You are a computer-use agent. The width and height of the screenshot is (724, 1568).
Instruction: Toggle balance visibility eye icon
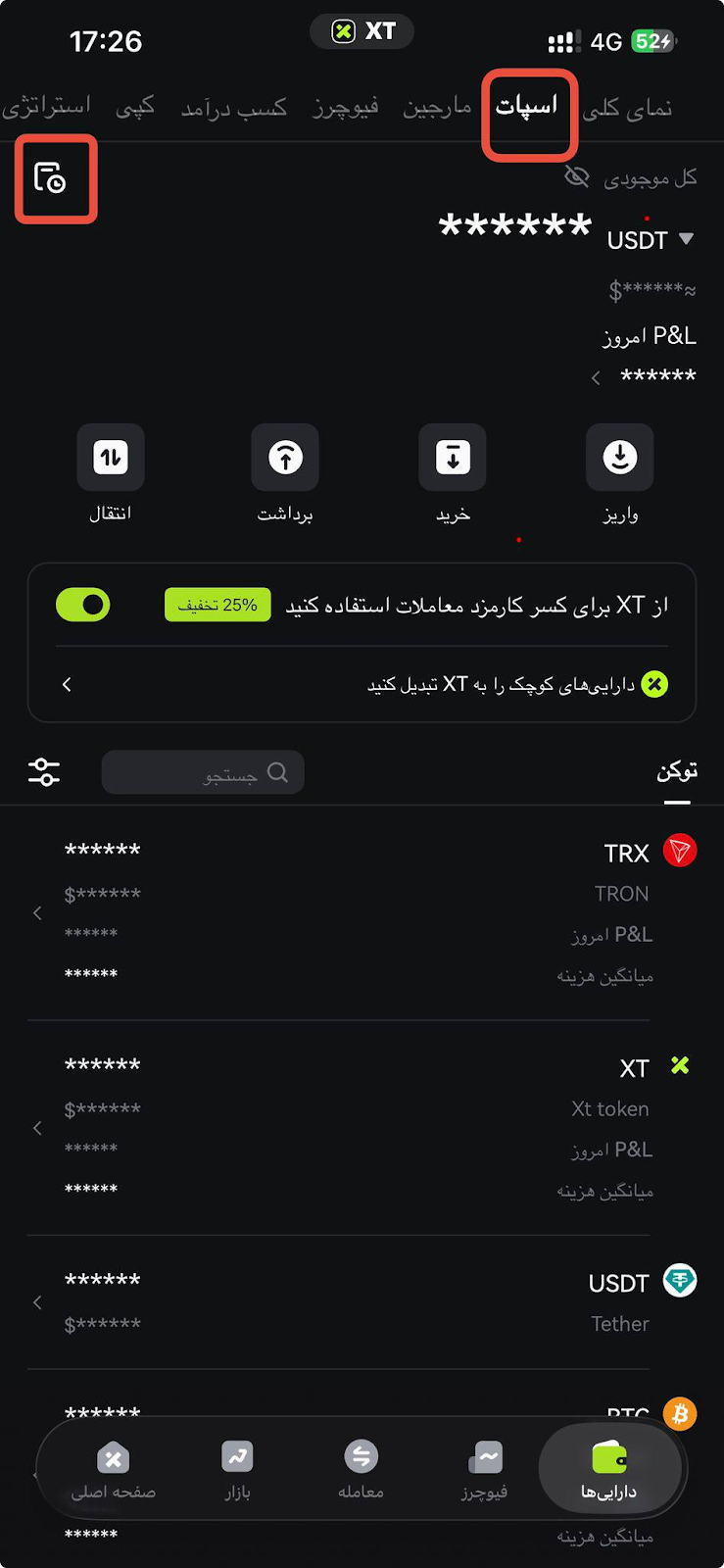(577, 176)
